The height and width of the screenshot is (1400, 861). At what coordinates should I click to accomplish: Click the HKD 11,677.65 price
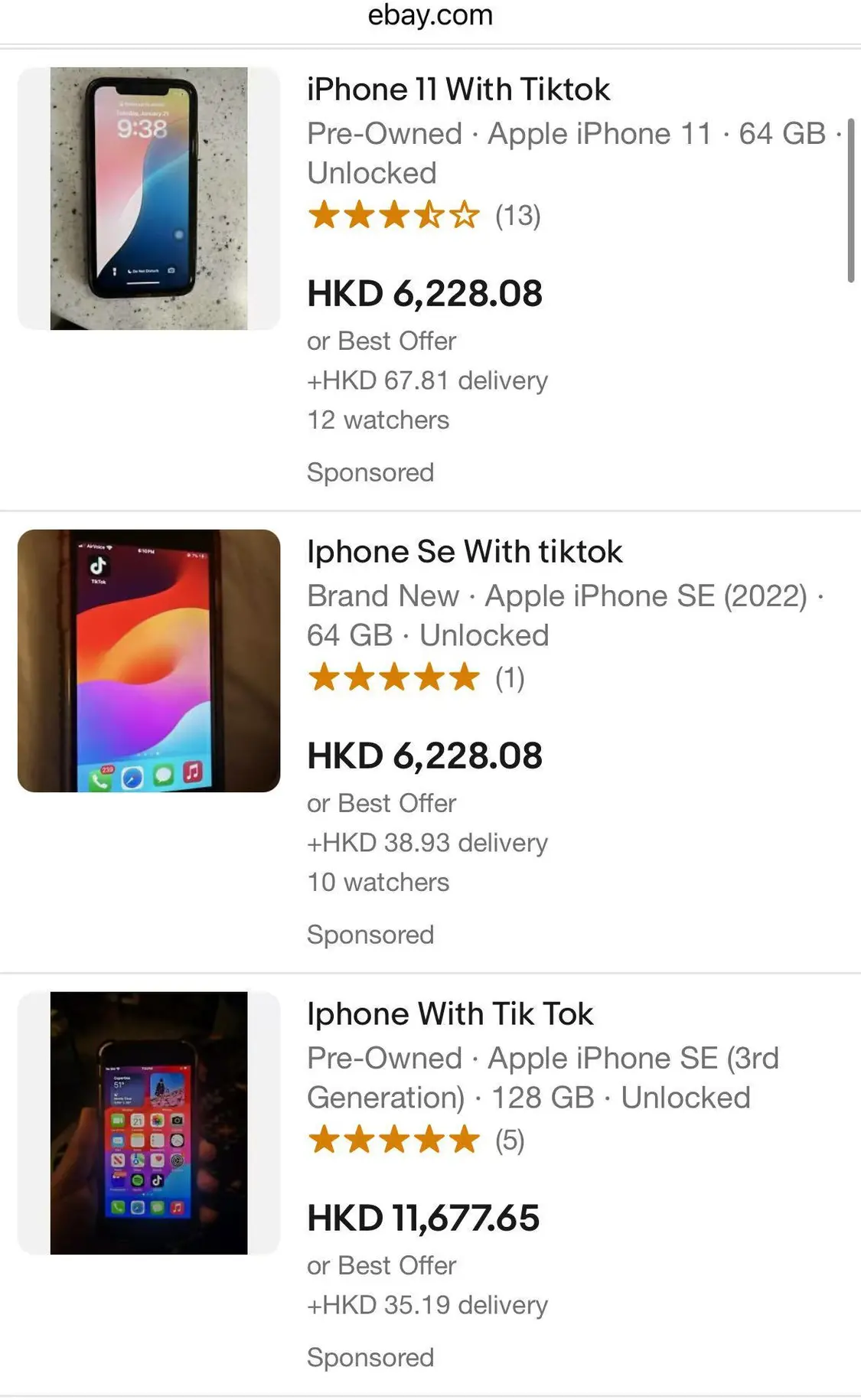422,1217
